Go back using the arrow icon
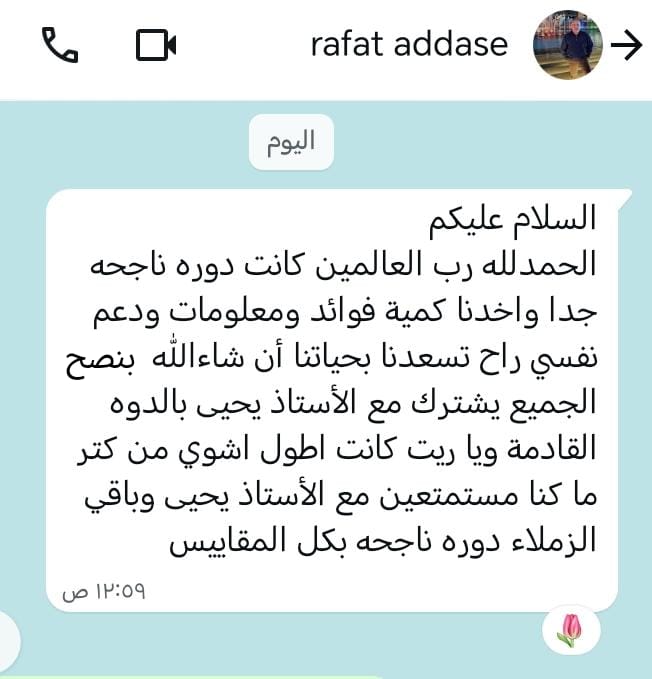This screenshot has height=679, width=652. [x=626, y=46]
